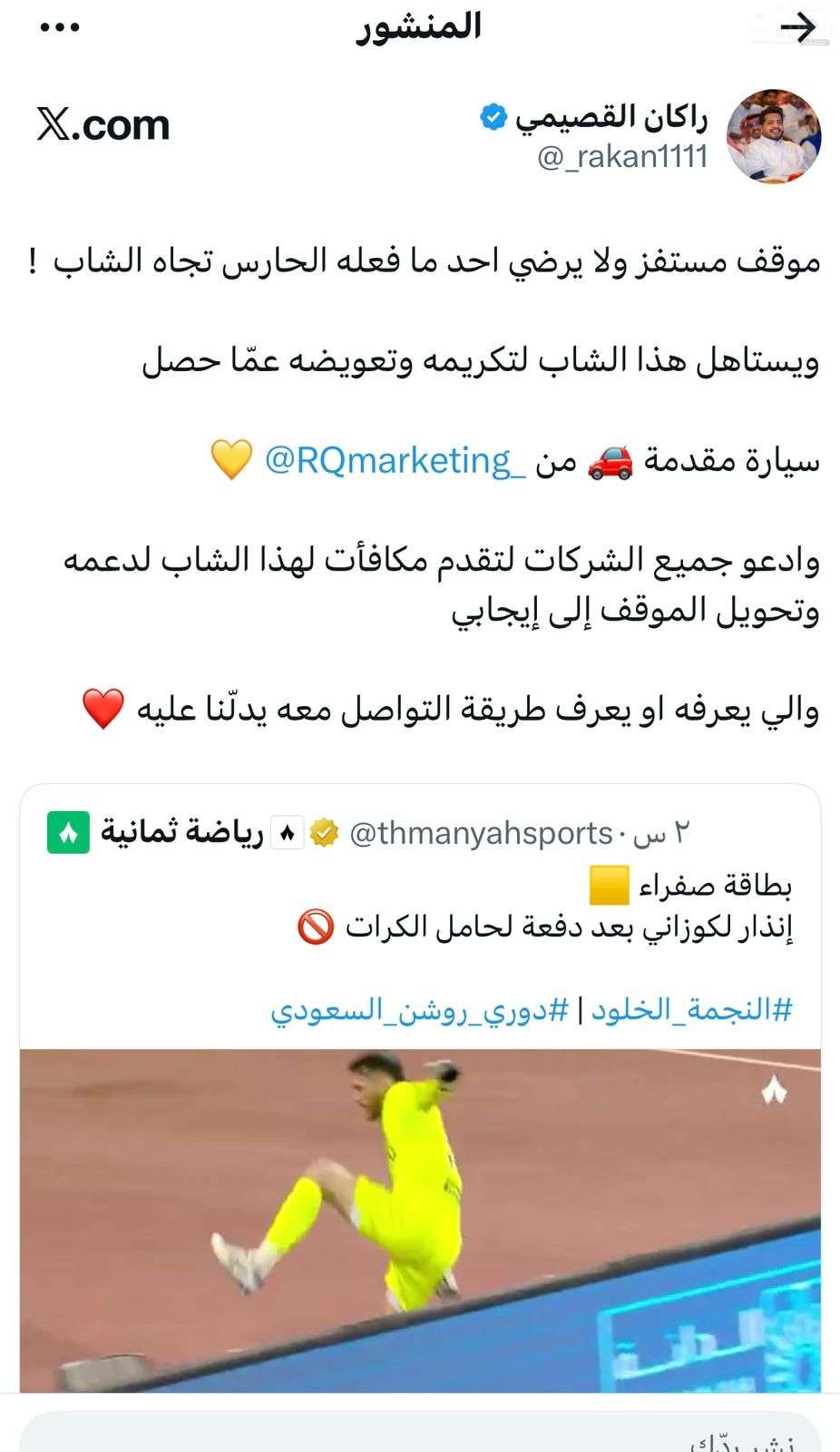Open راكان القصيمي's profile picture
This screenshot has height=1452, width=840.
click(x=774, y=136)
